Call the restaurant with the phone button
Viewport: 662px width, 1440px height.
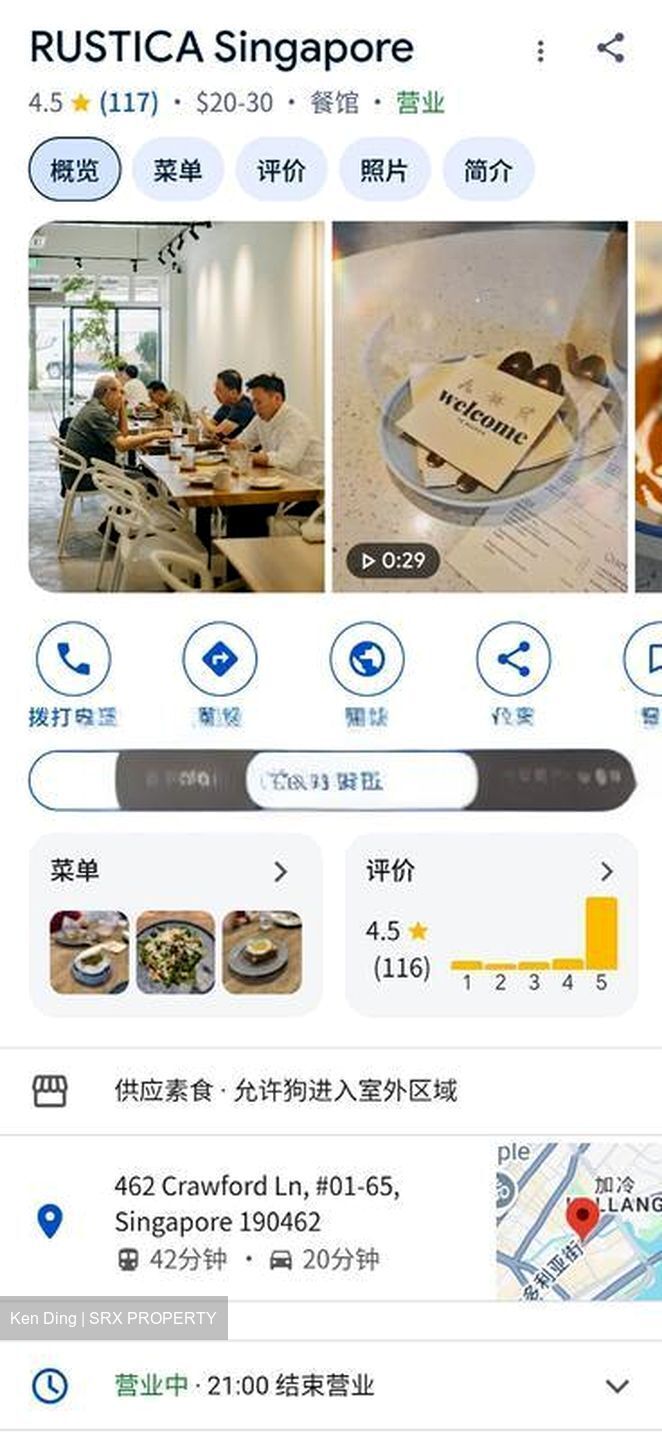tap(73, 659)
